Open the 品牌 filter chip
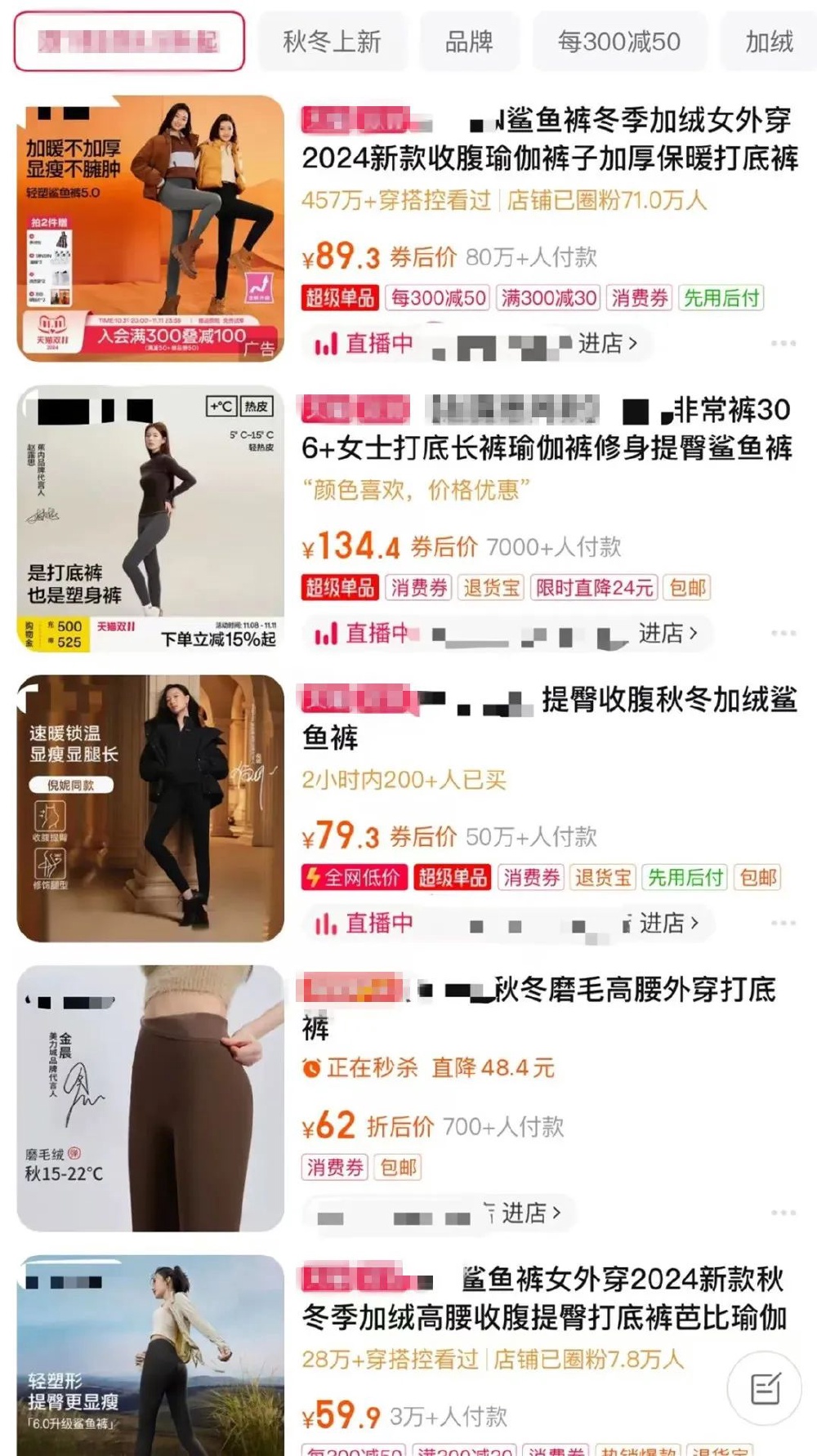The width and height of the screenshot is (817, 1456). click(x=469, y=42)
